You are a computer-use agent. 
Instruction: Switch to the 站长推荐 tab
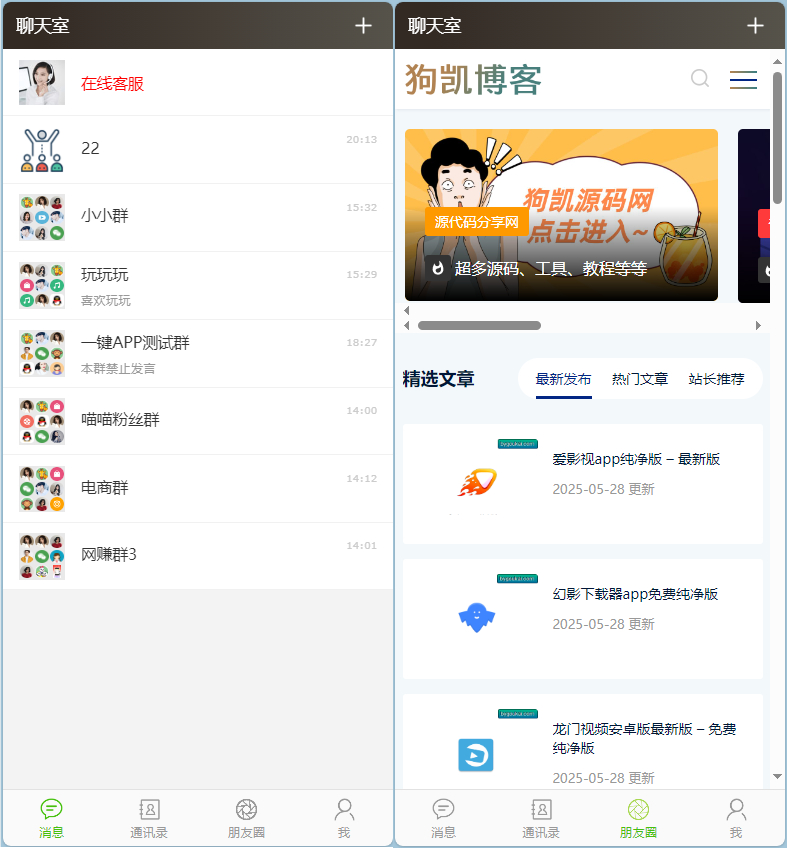point(716,379)
